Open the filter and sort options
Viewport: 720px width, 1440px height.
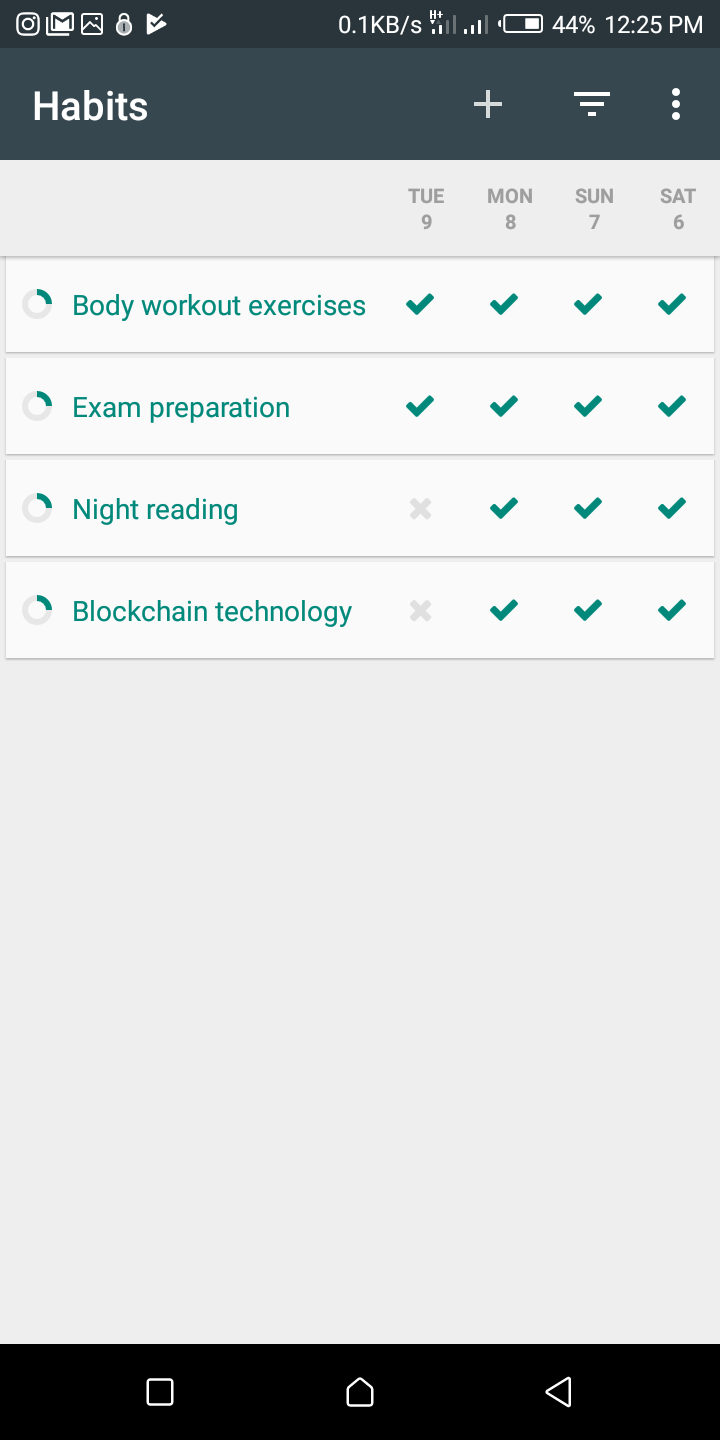pyautogui.click(x=592, y=105)
